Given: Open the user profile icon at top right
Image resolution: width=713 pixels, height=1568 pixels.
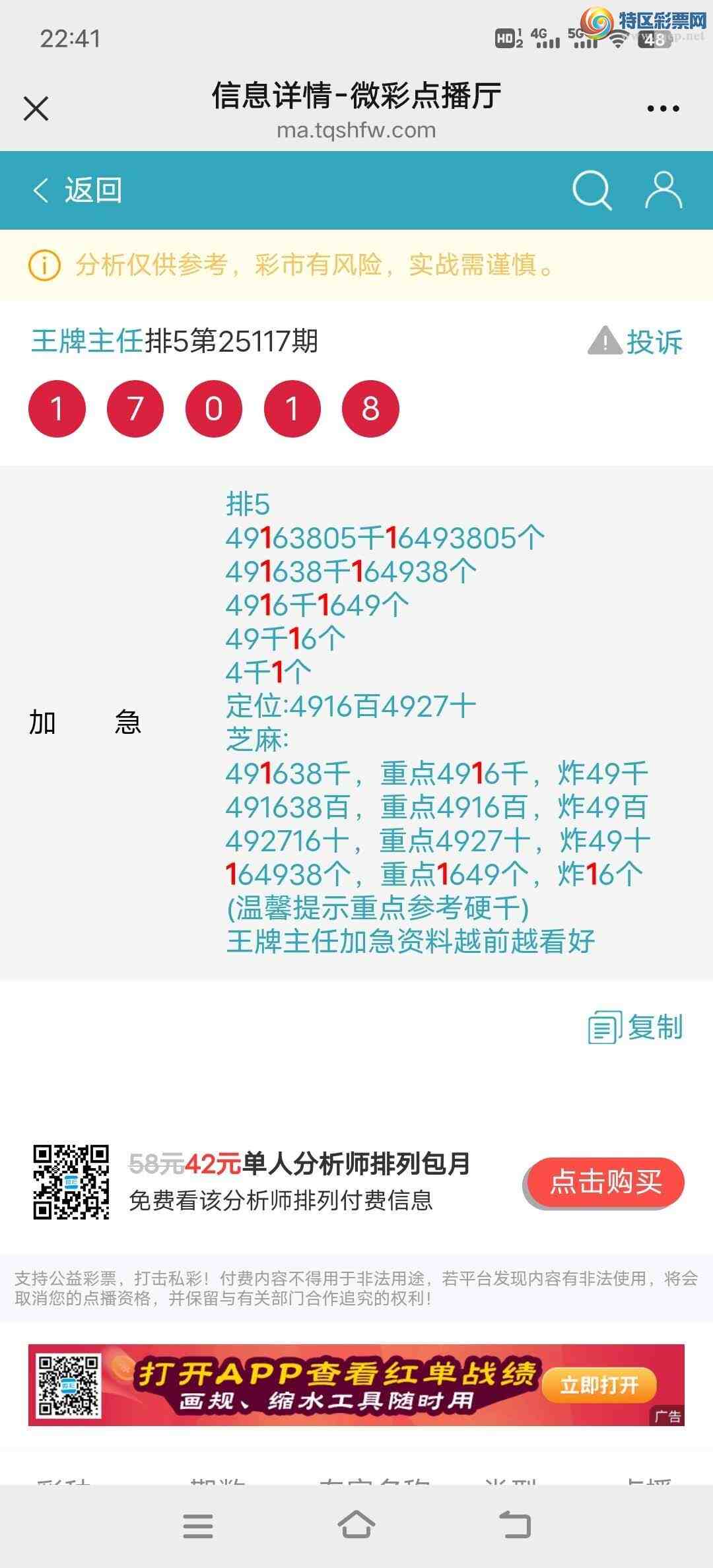Looking at the screenshot, I should click(x=665, y=190).
